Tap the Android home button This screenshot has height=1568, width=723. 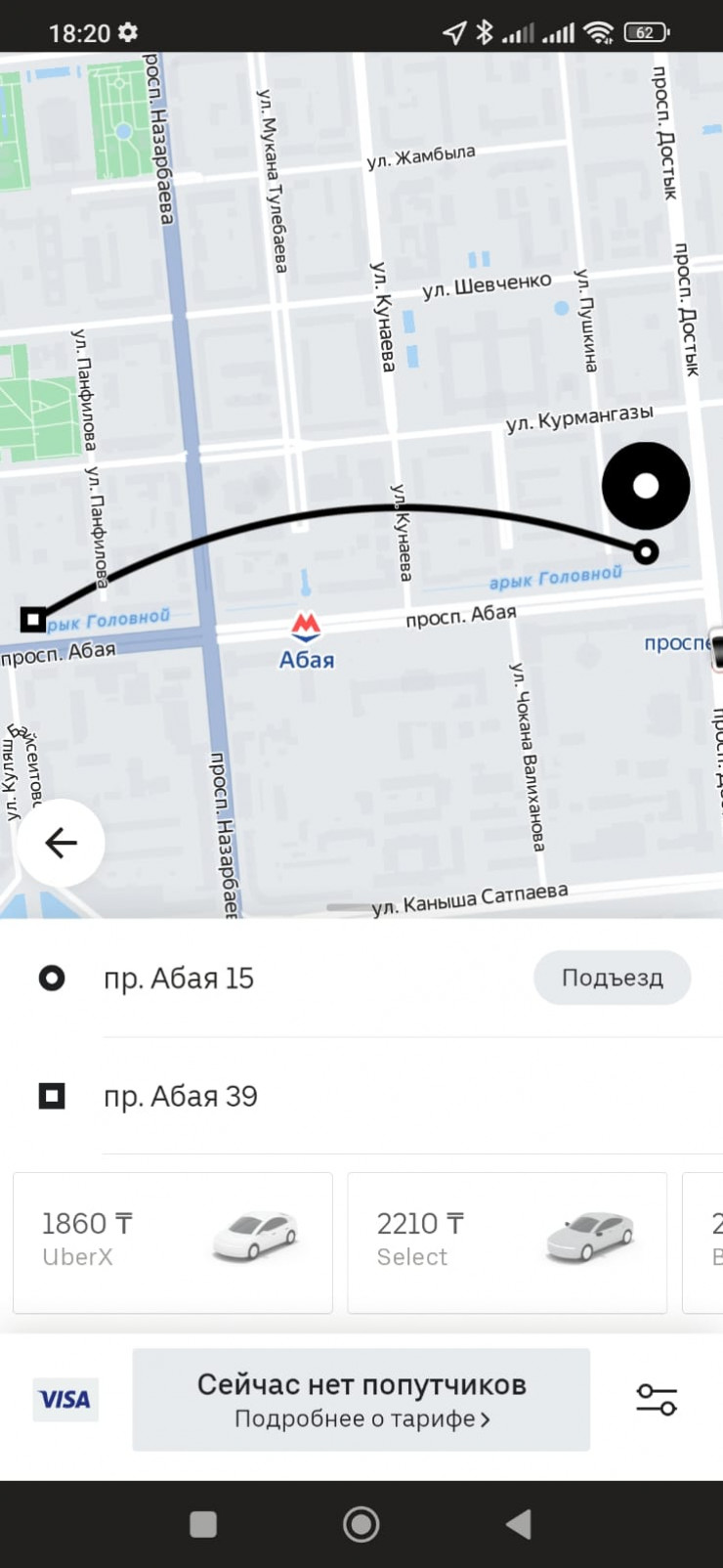(x=361, y=1523)
